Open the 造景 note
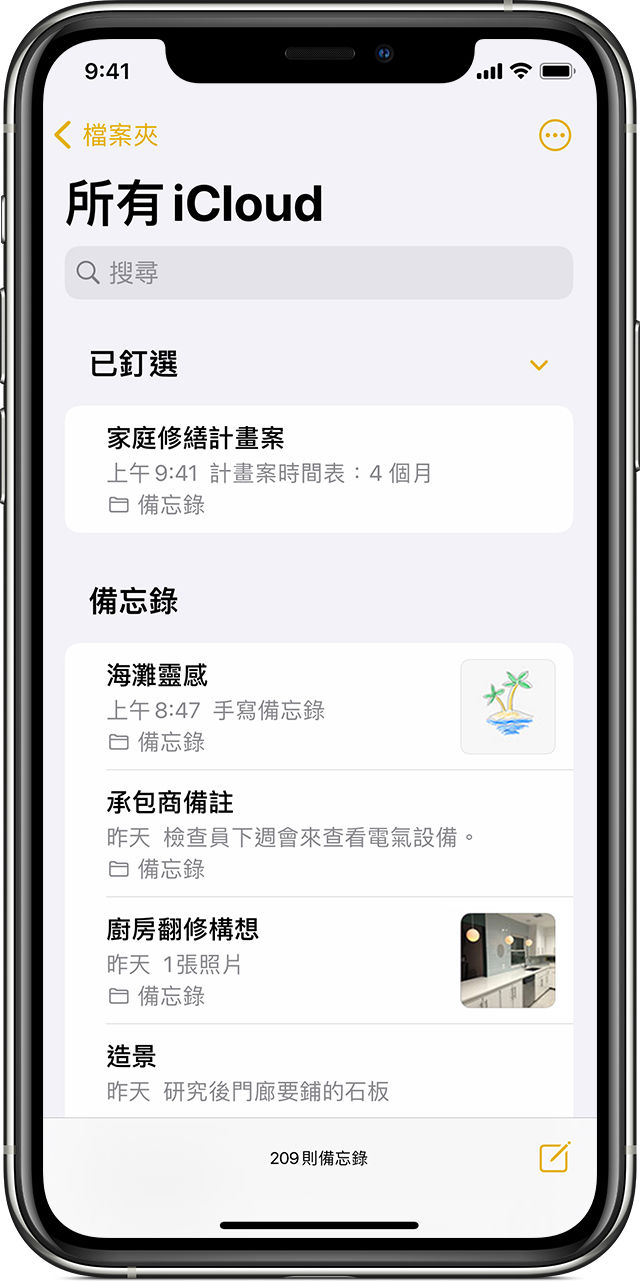 coord(318,1072)
